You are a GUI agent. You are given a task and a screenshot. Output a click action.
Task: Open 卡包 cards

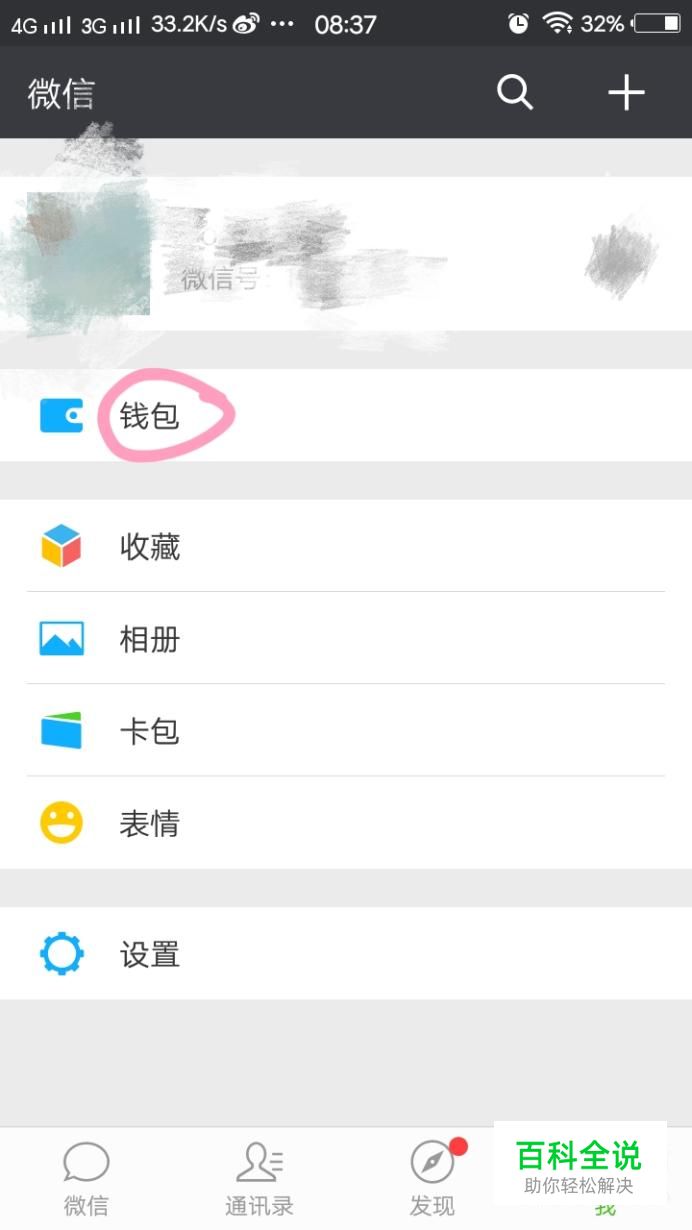150,731
